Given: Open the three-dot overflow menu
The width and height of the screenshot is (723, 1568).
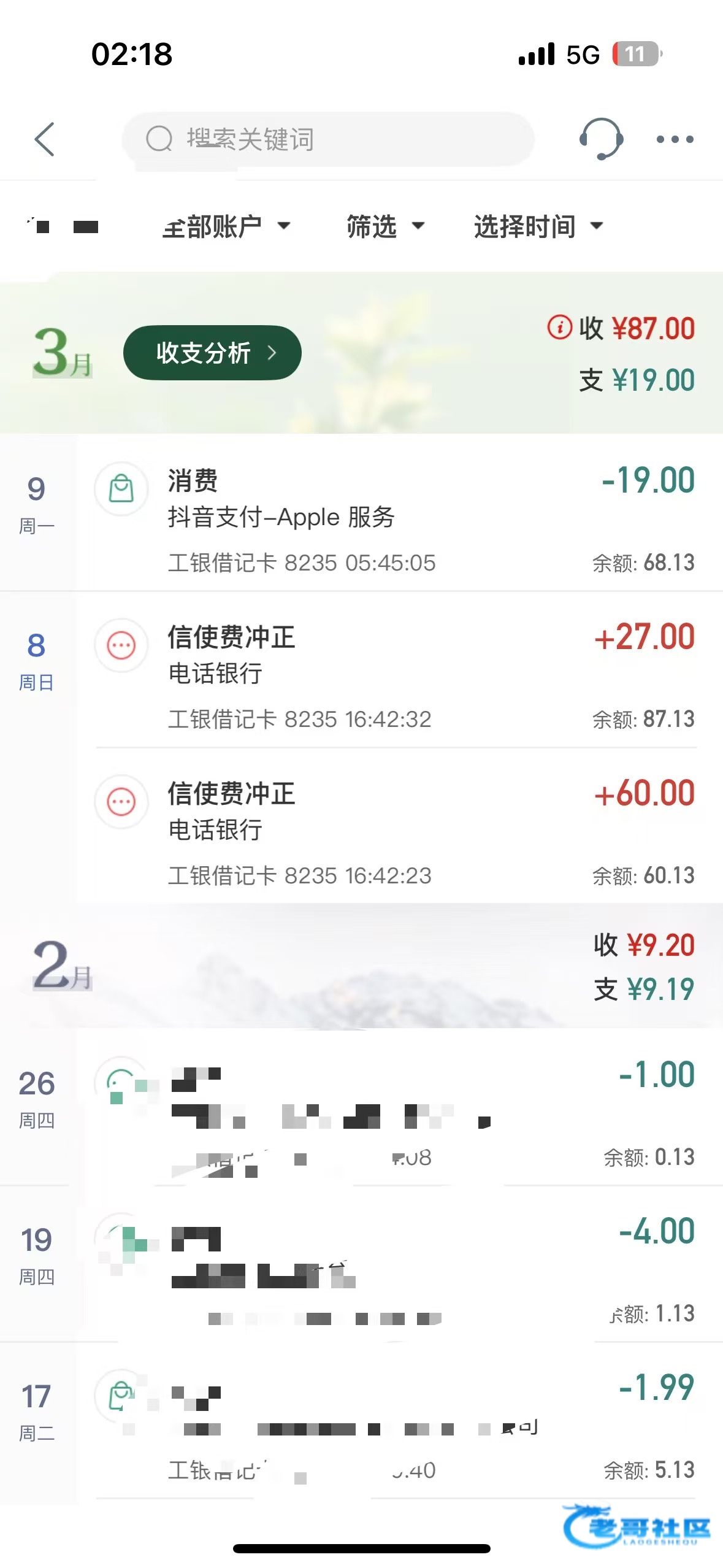Looking at the screenshot, I should coord(675,139).
